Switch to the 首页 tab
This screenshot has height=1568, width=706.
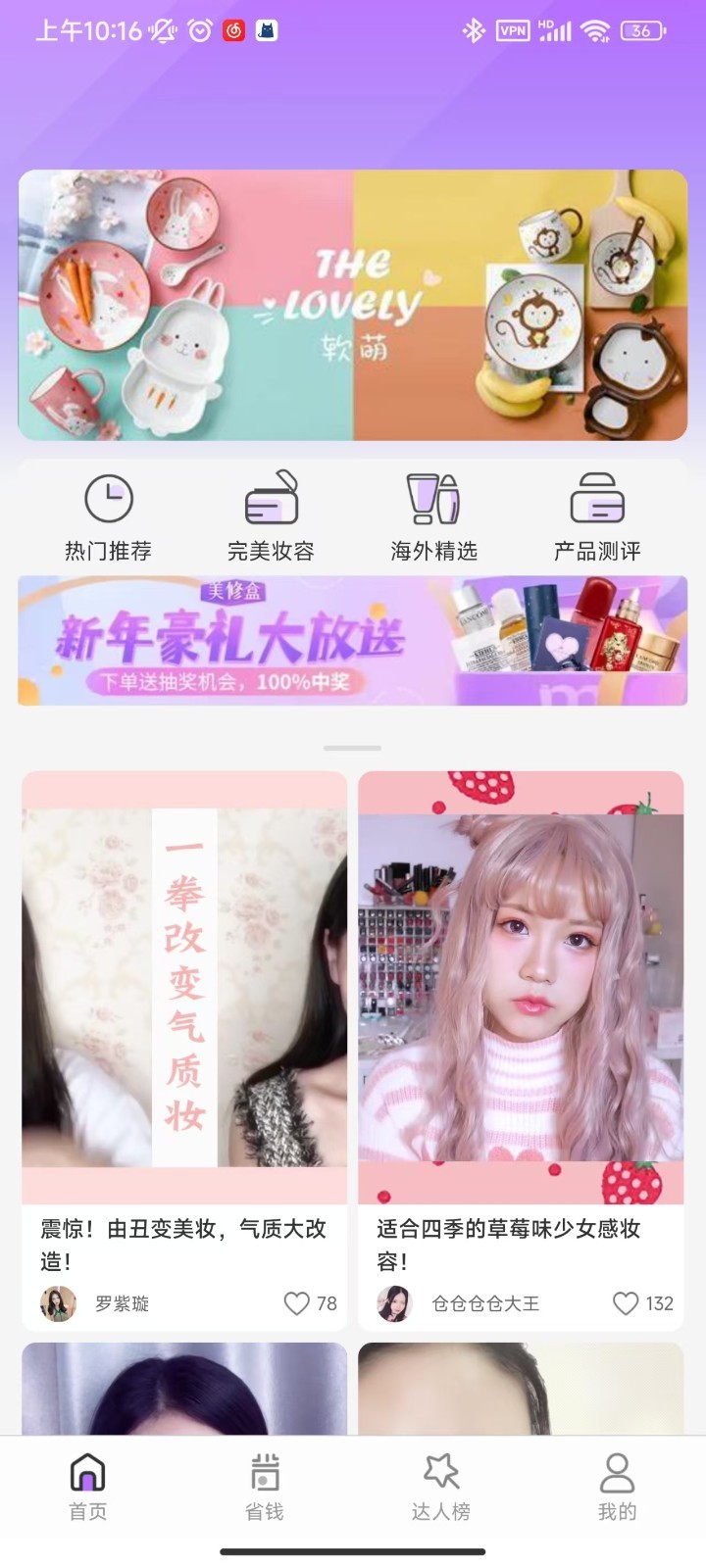pyautogui.click(x=88, y=1487)
